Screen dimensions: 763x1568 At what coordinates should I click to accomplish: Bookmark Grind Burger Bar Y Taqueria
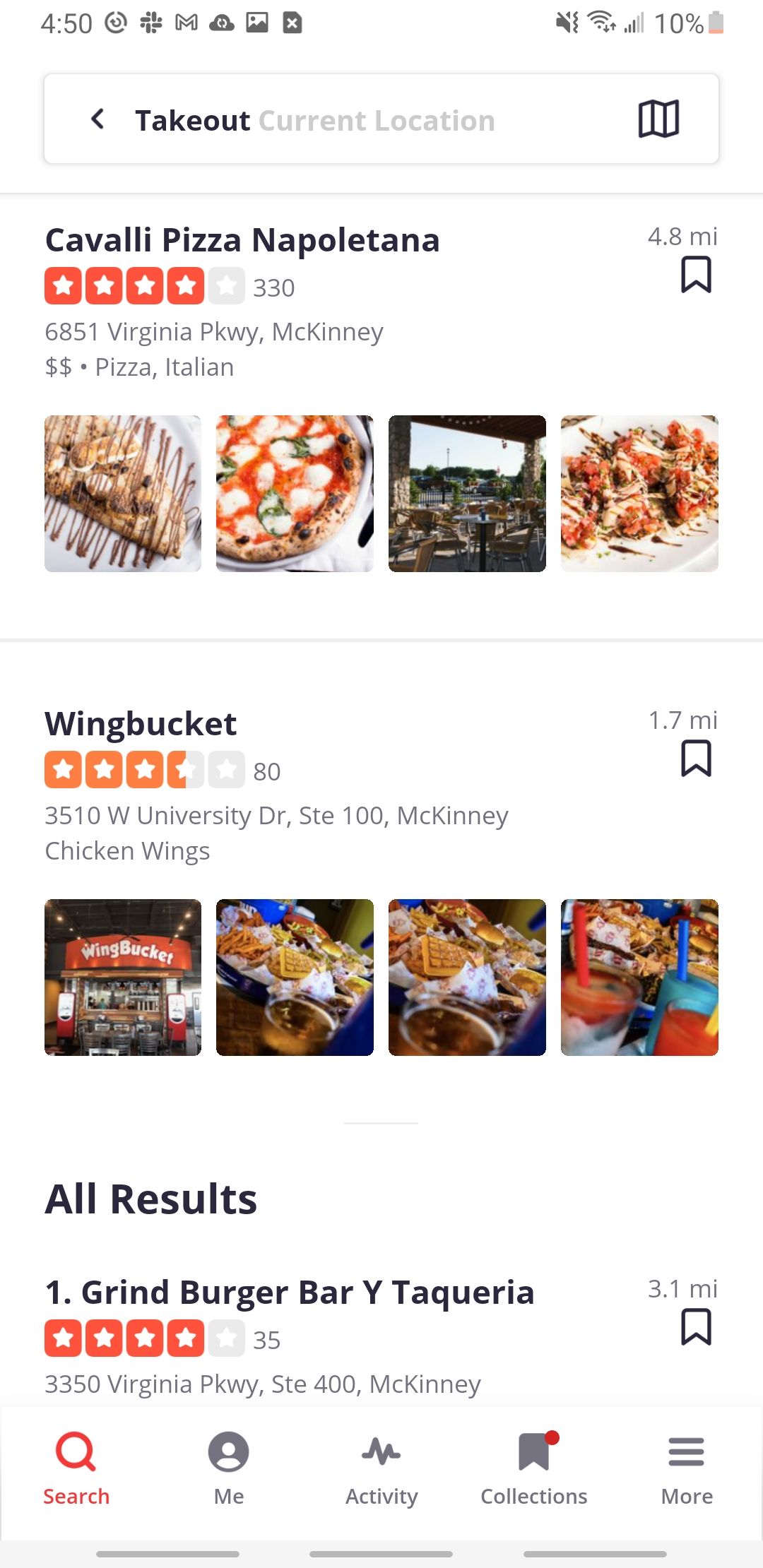(694, 1326)
